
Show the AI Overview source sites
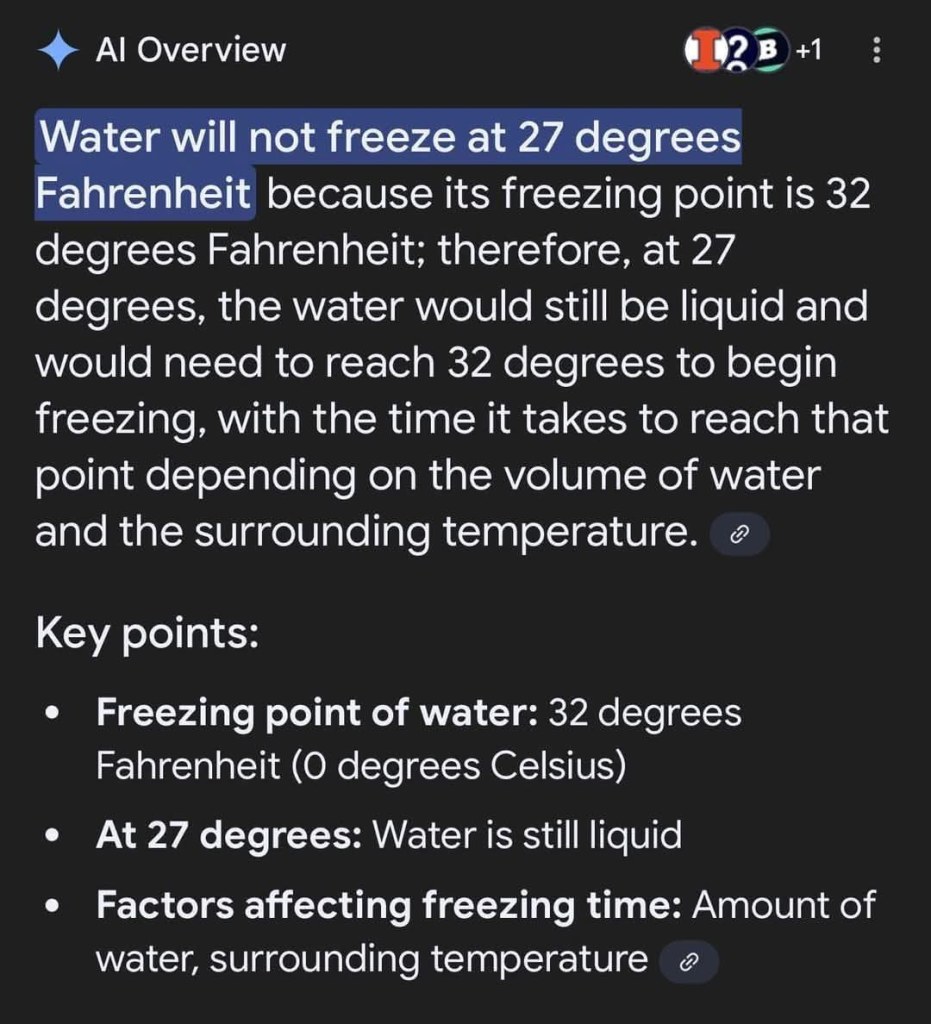coord(752,49)
